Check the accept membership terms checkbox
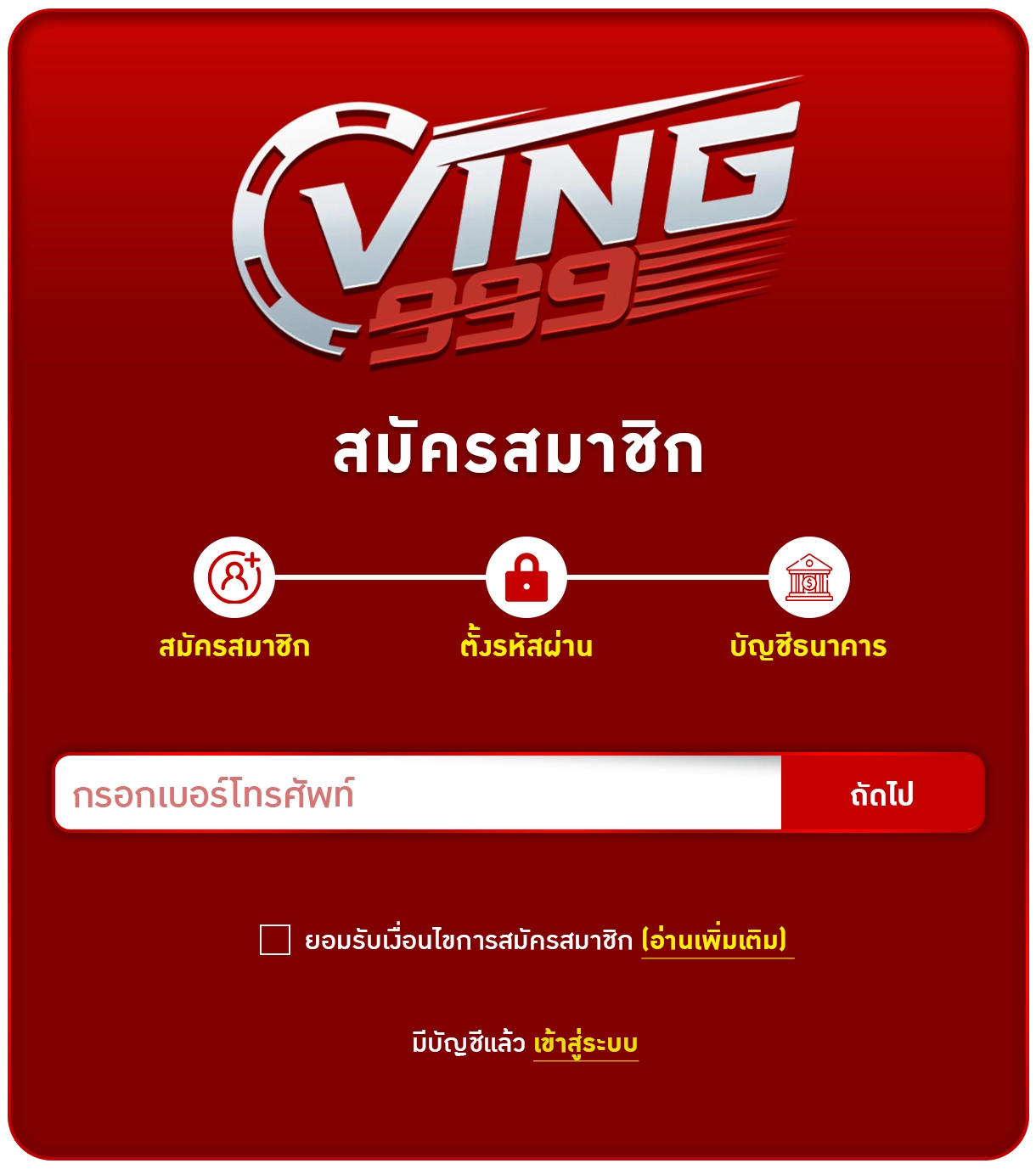 [x=275, y=940]
